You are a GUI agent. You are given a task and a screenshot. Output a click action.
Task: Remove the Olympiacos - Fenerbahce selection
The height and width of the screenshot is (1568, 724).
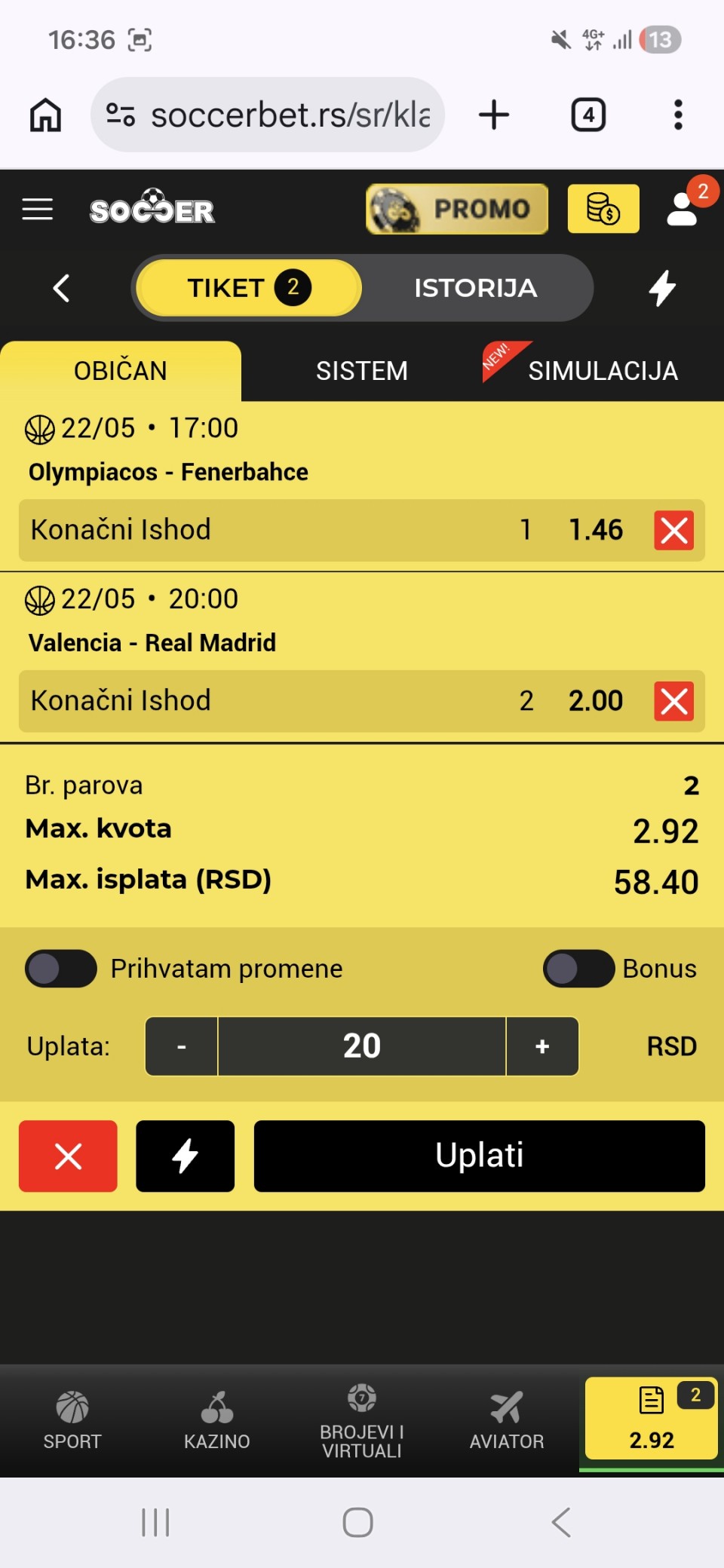tap(674, 530)
